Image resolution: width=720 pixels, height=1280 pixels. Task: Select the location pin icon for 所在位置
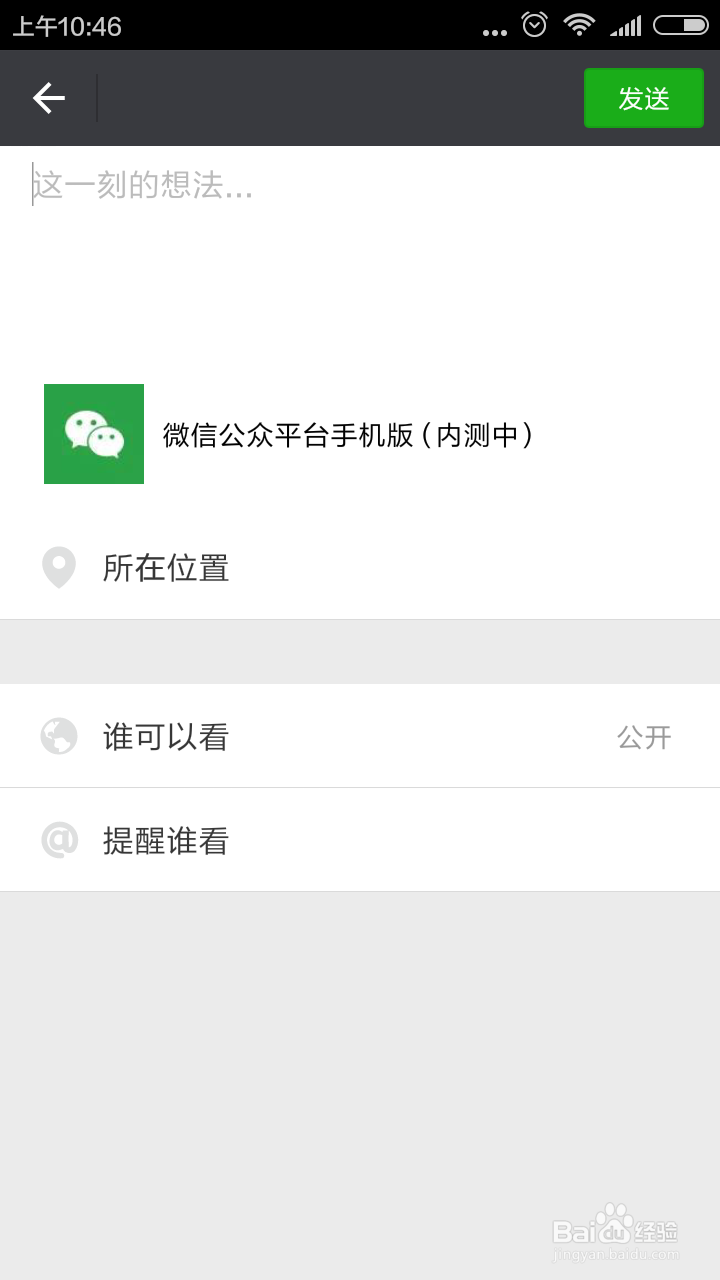coord(58,567)
